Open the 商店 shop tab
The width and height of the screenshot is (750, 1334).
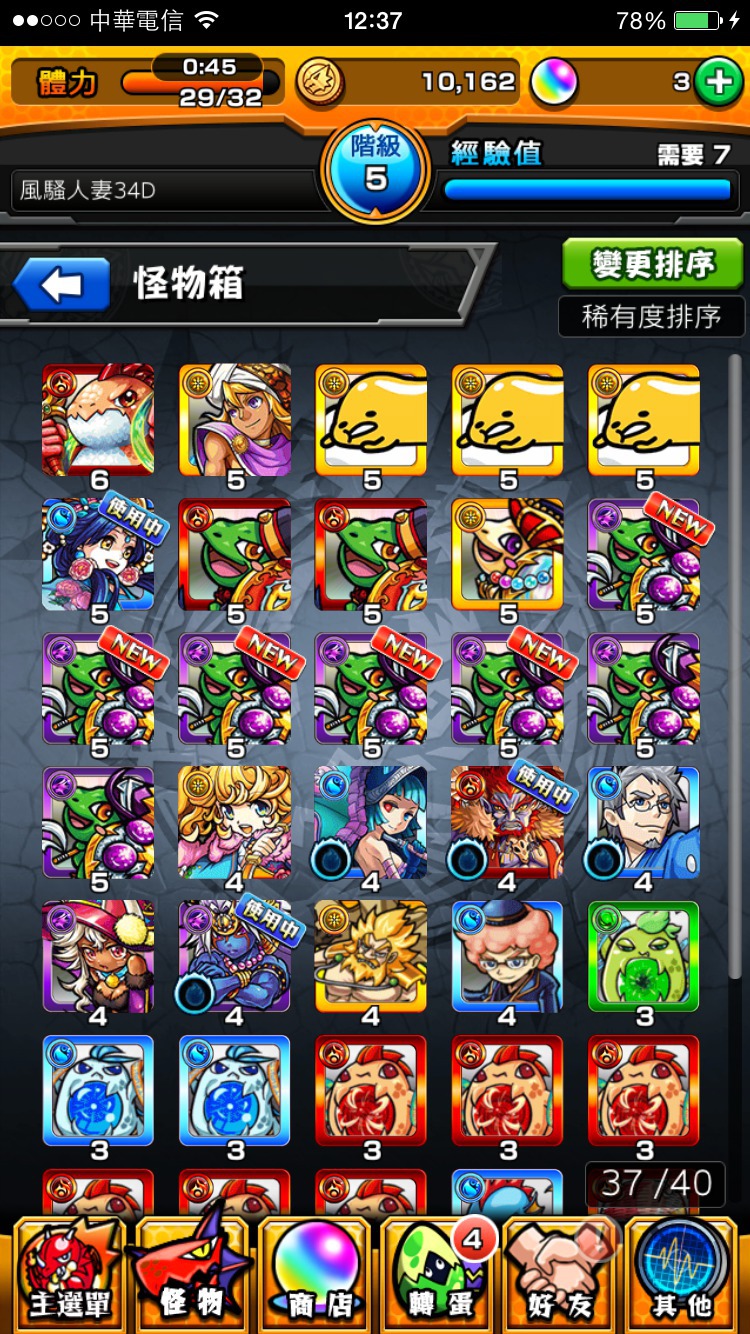click(315, 1275)
